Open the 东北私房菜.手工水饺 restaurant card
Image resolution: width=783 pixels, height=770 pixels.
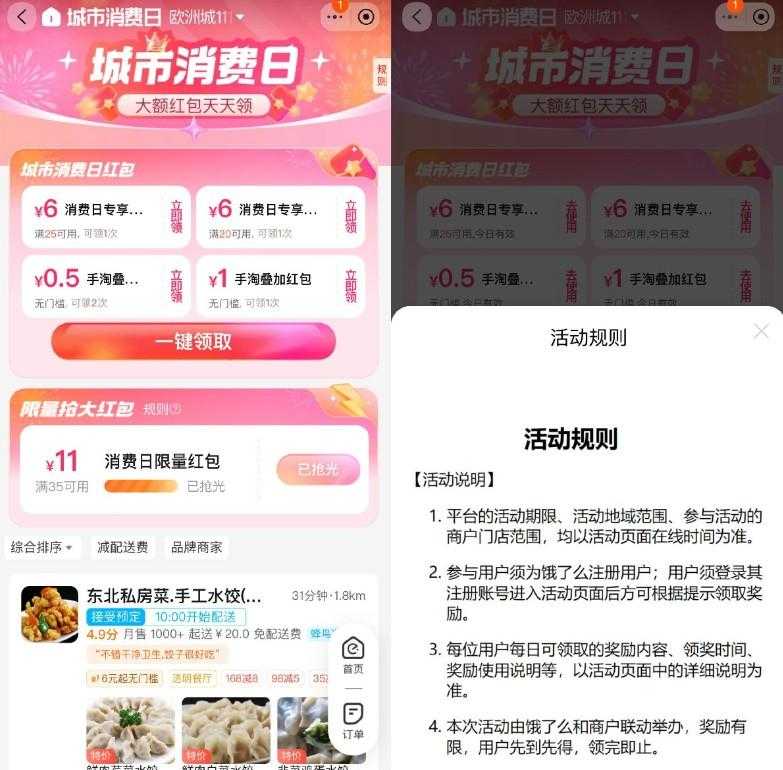click(173, 597)
